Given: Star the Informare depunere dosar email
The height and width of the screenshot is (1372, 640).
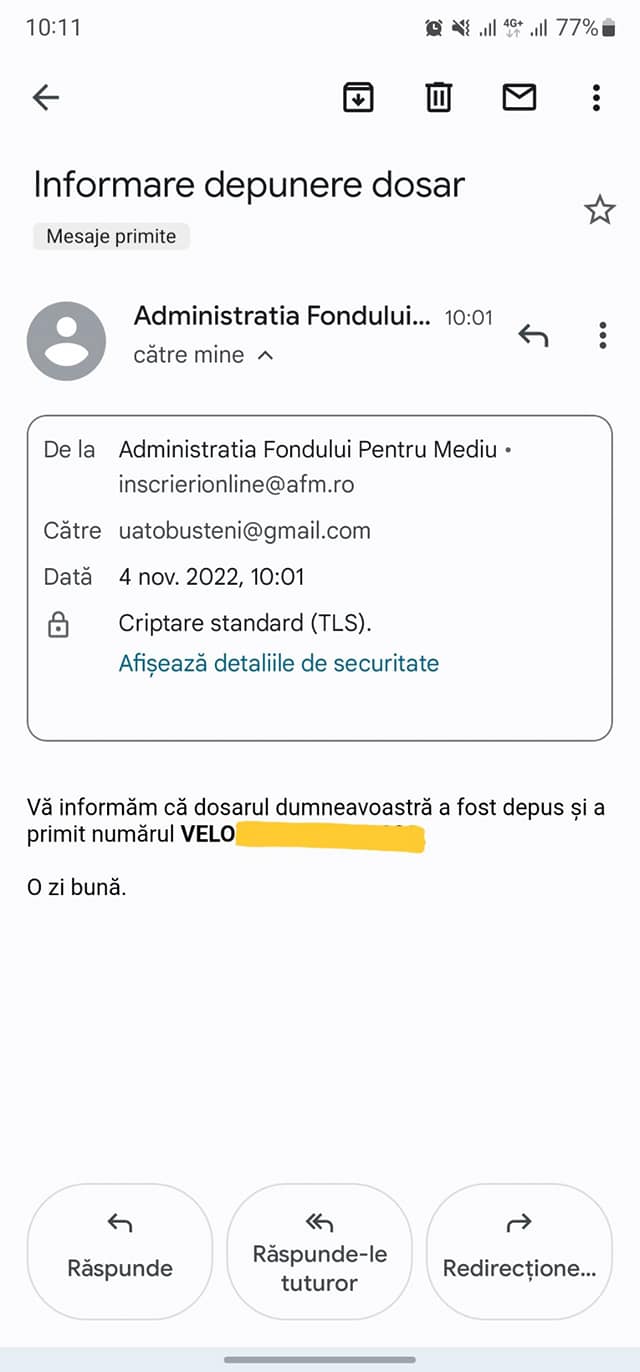Looking at the screenshot, I should tap(599, 210).
